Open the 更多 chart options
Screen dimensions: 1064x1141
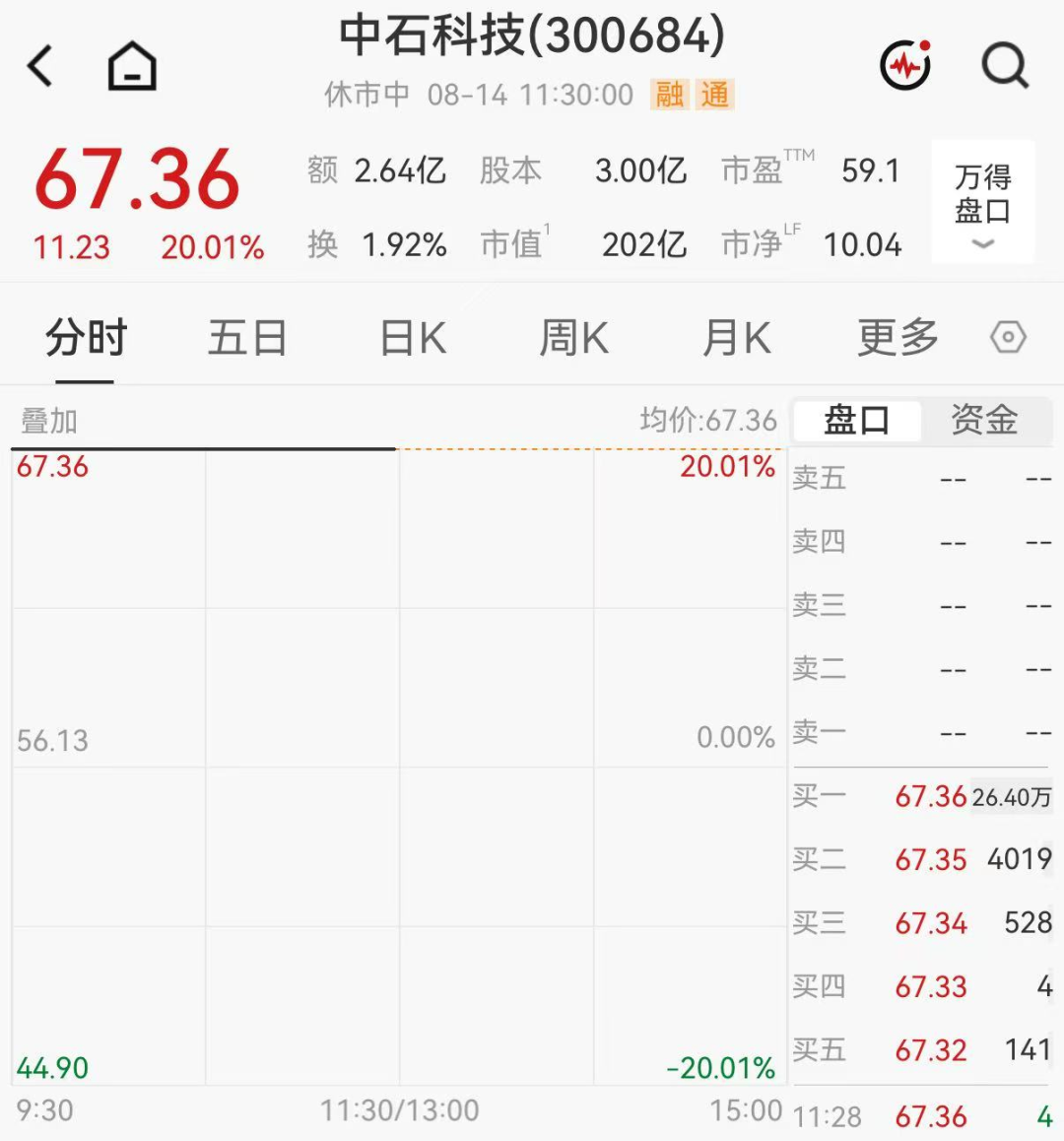[898, 338]
